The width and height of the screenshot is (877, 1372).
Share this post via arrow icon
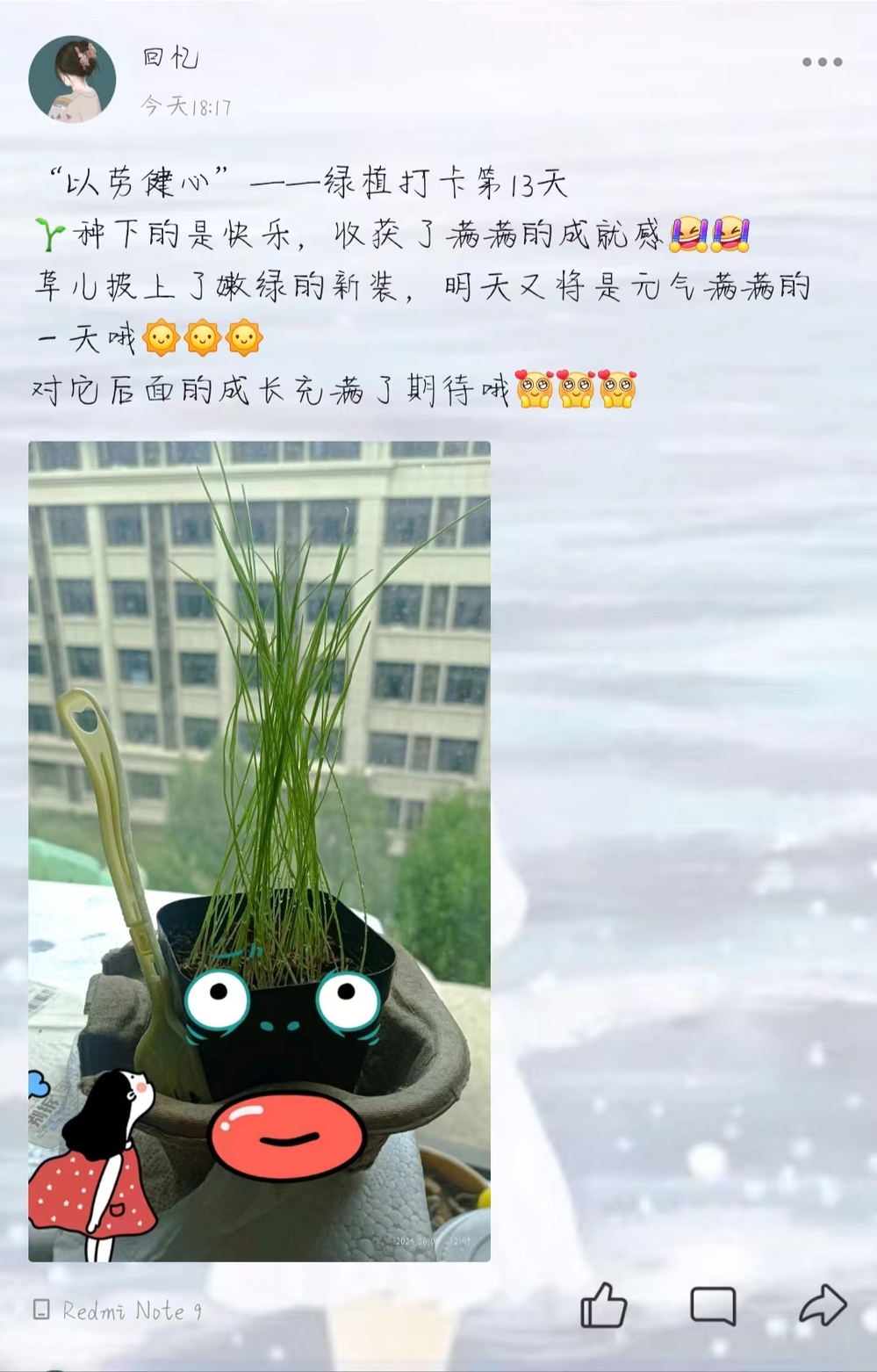(x=823, y=1305)
